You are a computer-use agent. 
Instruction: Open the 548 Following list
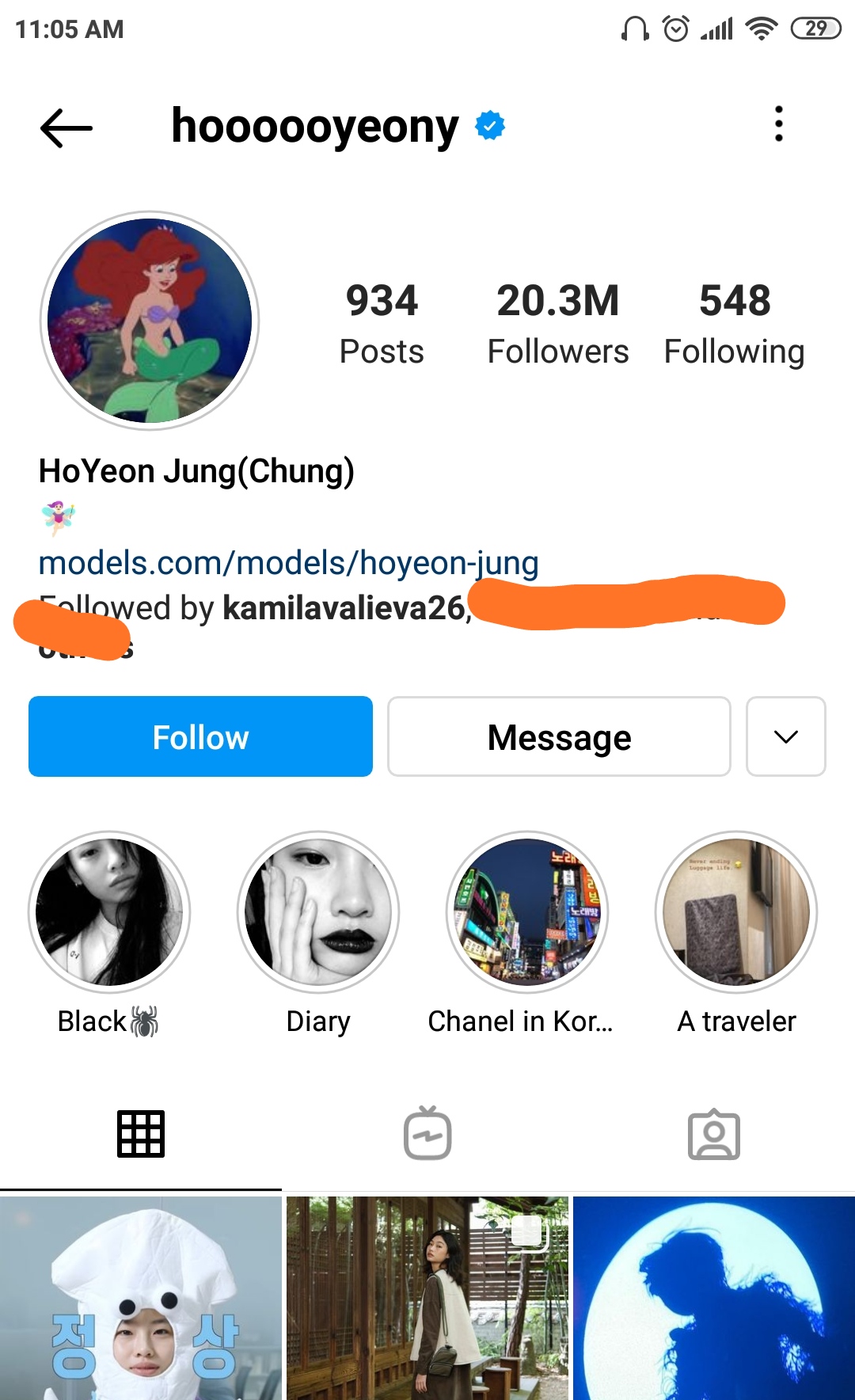(x=735, y=323)
